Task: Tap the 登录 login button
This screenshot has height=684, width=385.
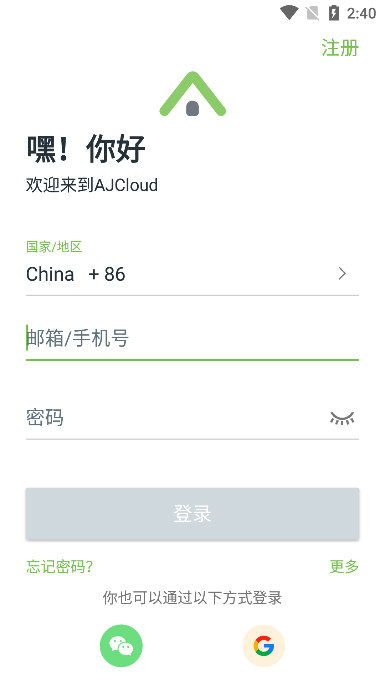Action: point(192,513)
